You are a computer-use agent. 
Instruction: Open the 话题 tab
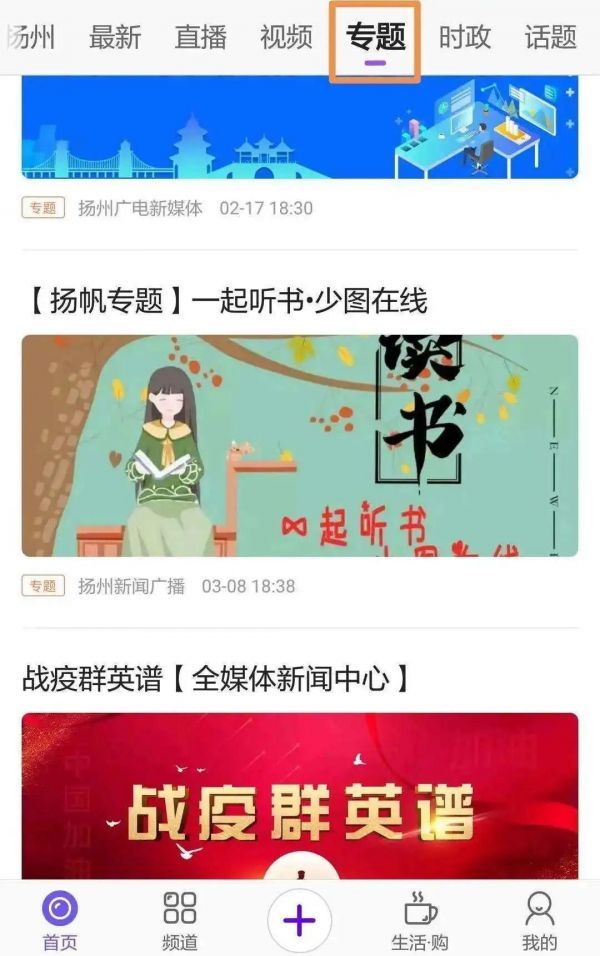[x=551, y=37]
